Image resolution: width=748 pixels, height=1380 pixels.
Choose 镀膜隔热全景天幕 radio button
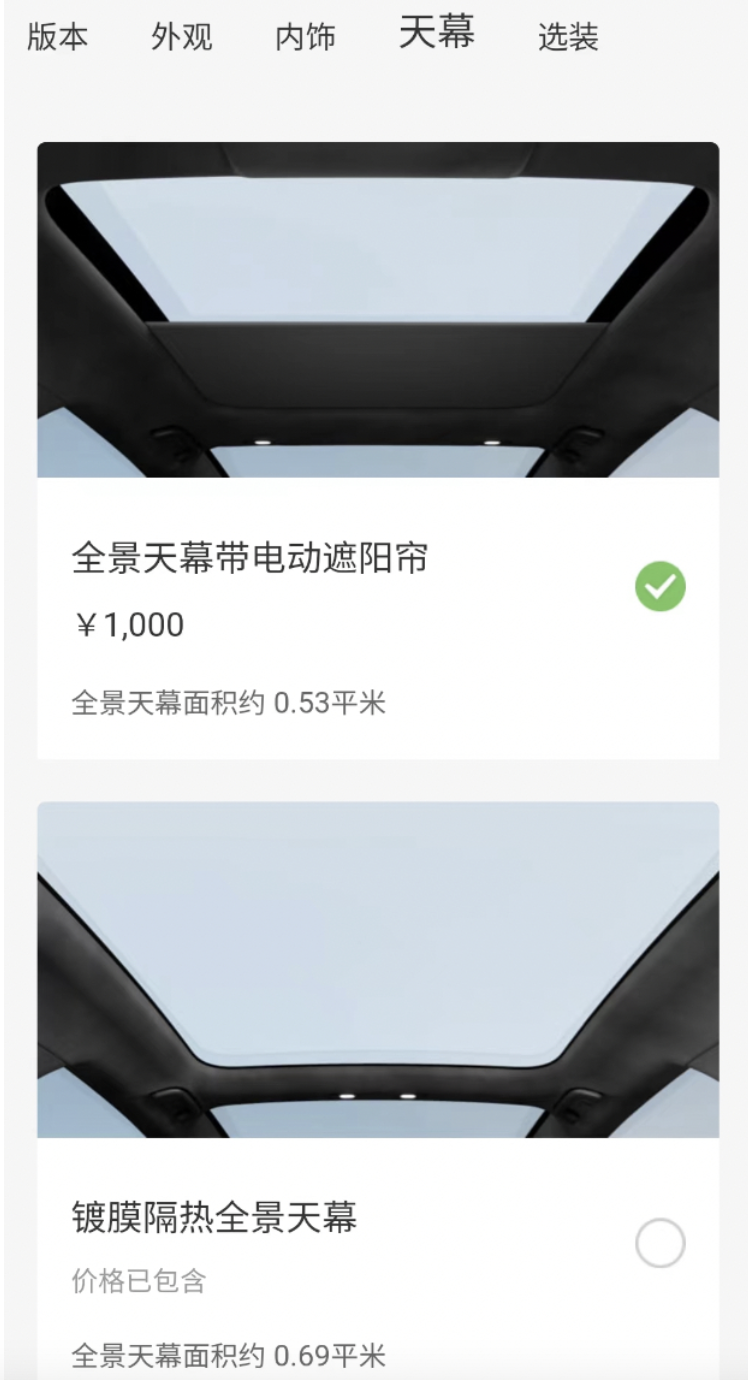660,1243
